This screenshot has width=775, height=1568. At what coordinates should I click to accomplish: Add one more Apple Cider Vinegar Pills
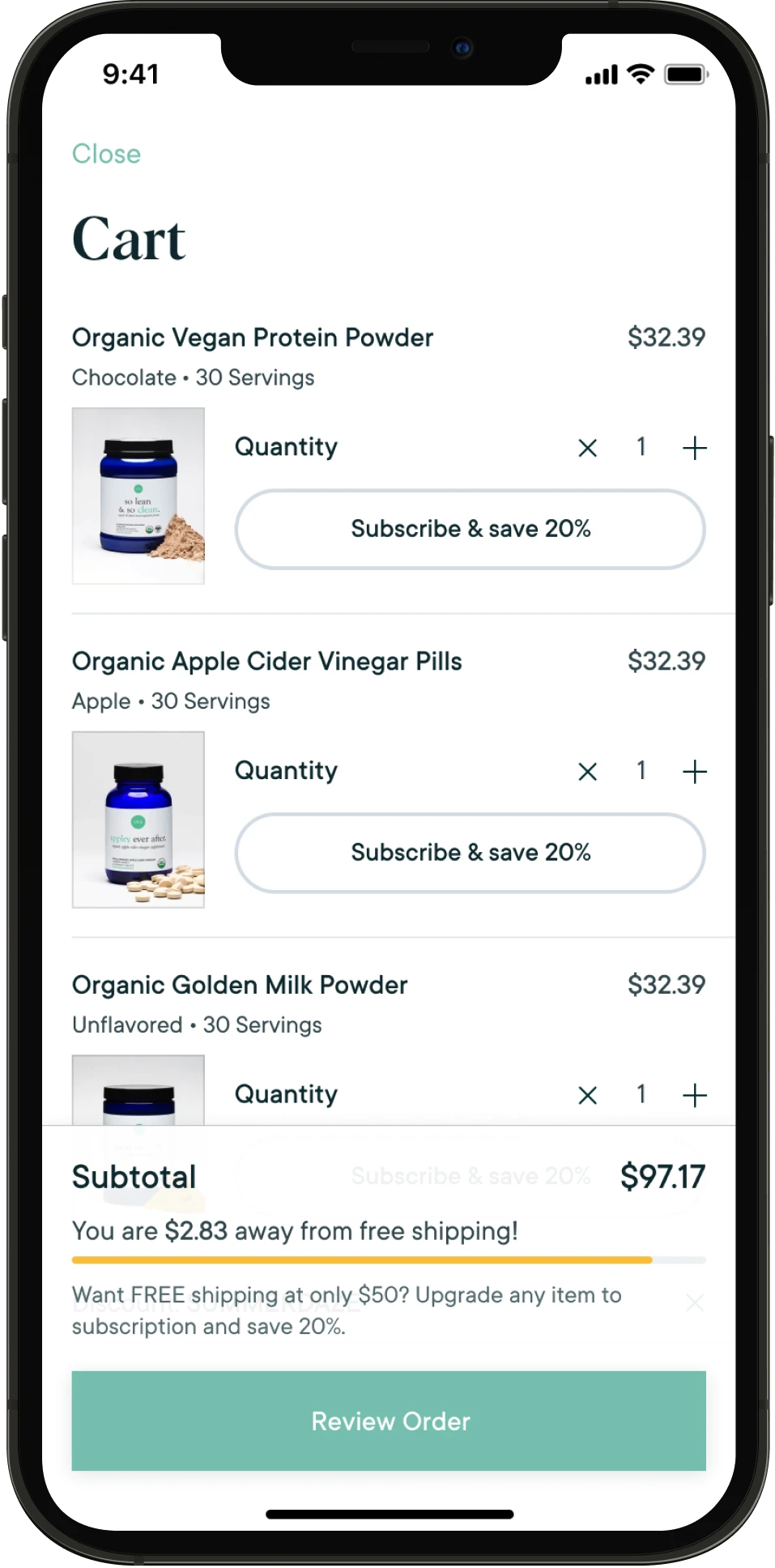[694, 772]
